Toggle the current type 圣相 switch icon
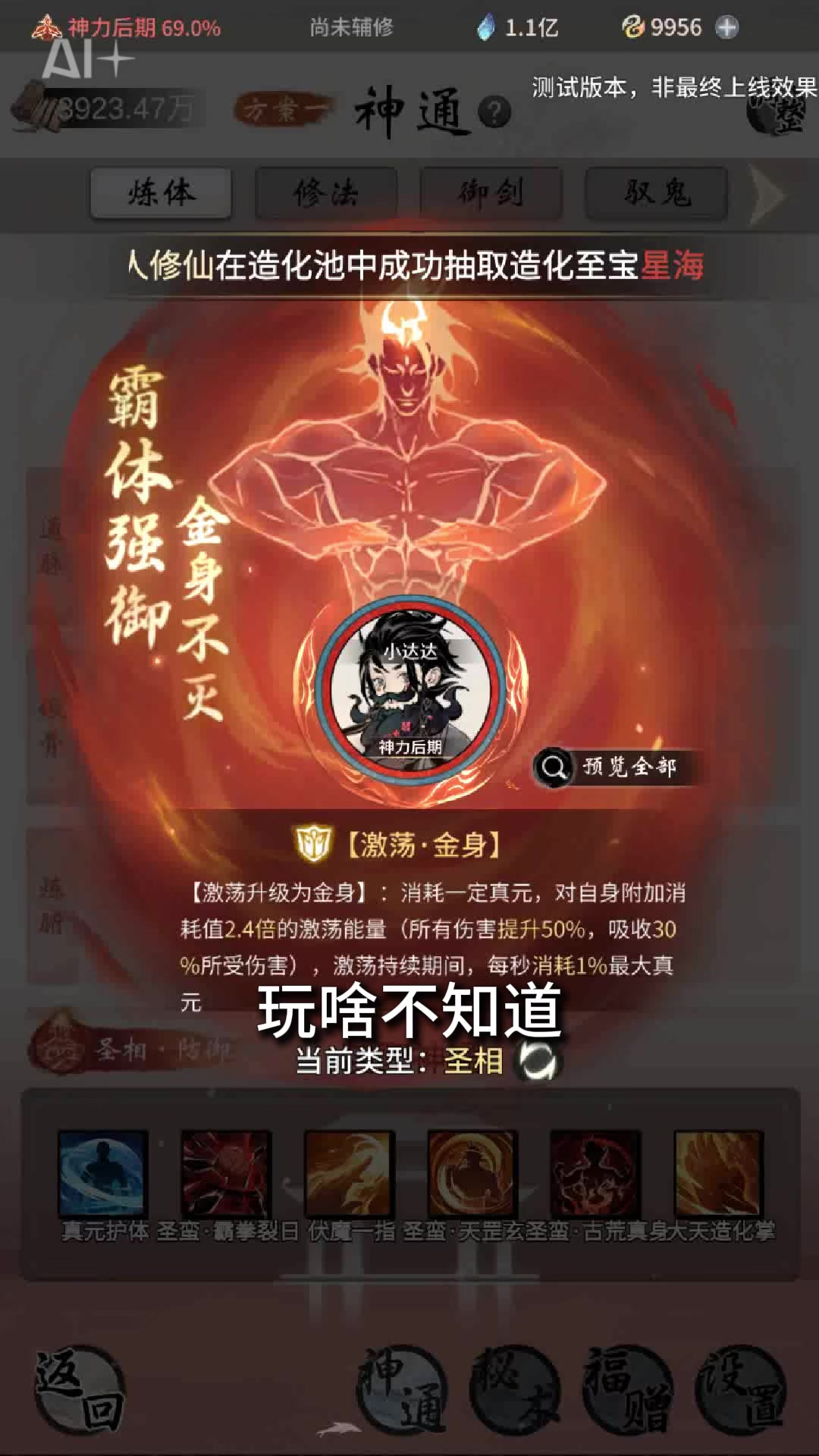Viewport: 819px width, 1456px height. click(x=538, y=1061)
